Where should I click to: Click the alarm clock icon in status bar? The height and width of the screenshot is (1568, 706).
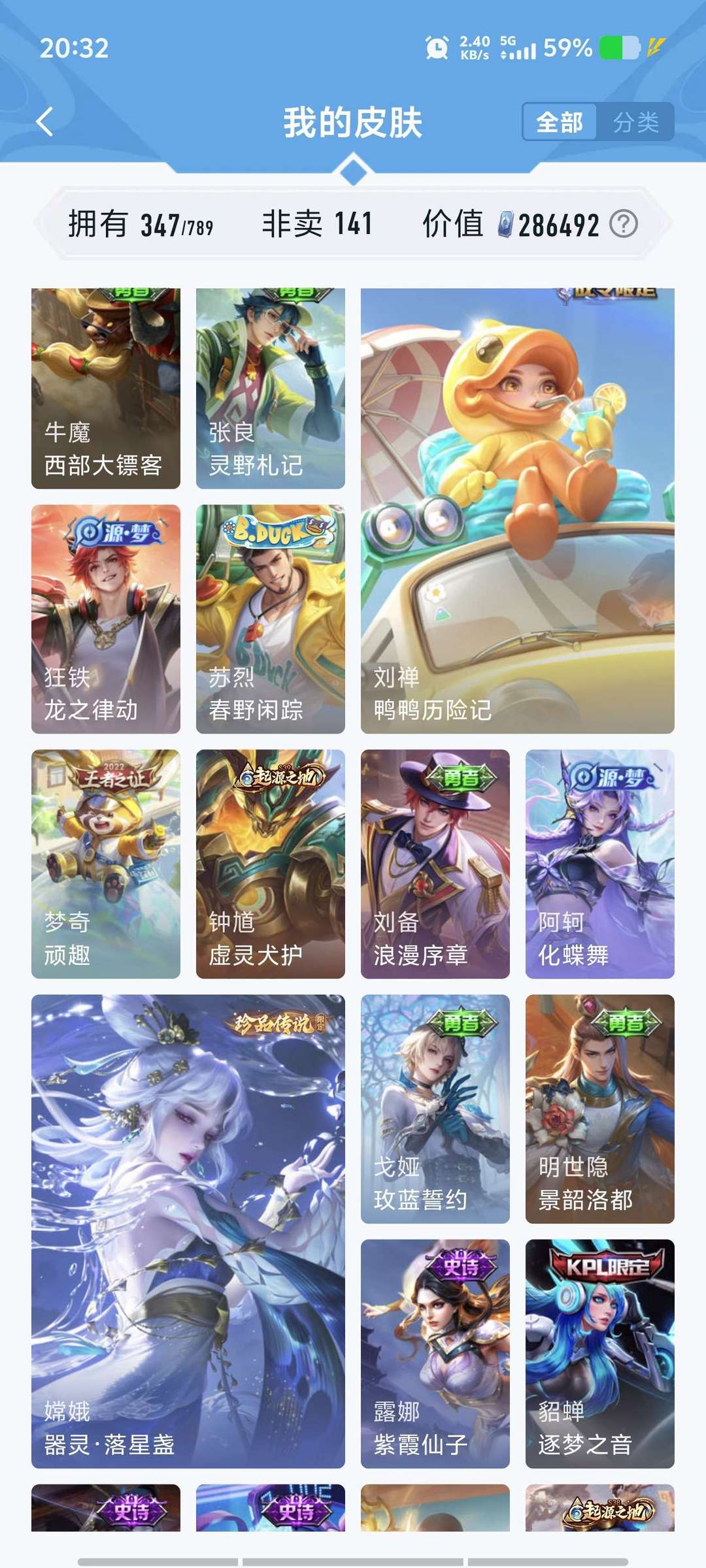point(437,46)
